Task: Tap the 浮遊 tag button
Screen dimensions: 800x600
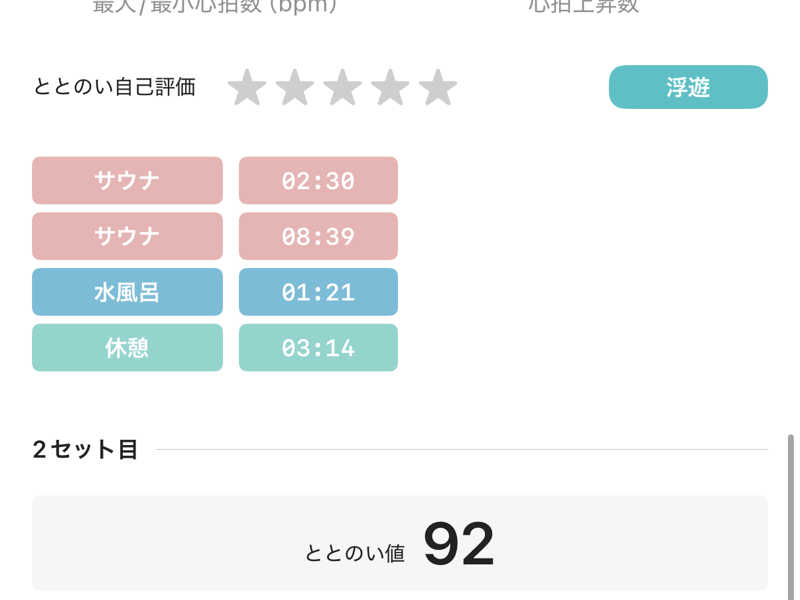Action: [688, 87]
